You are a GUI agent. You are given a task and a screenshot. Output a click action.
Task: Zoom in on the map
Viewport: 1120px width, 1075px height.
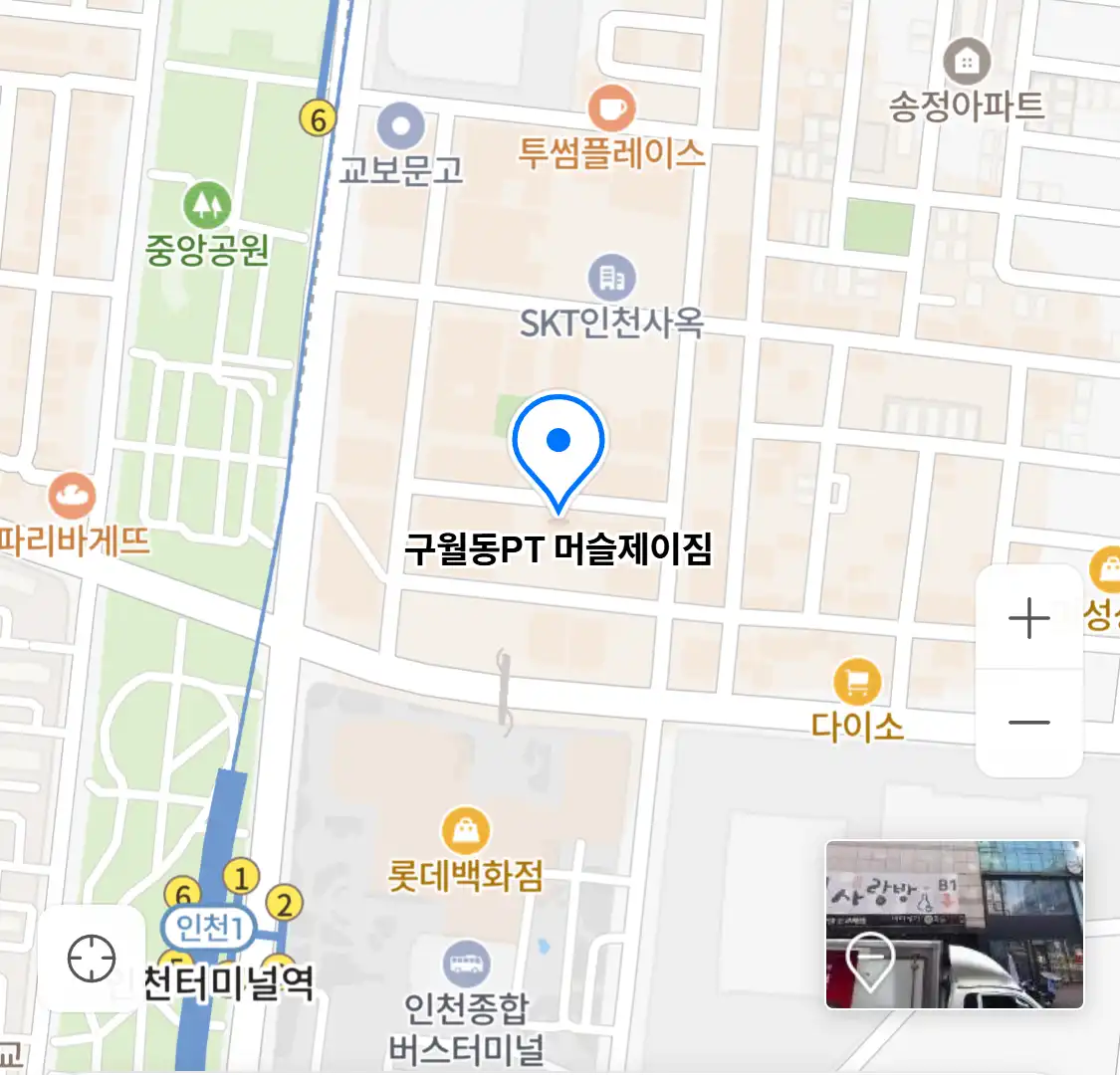[1028, 618]
